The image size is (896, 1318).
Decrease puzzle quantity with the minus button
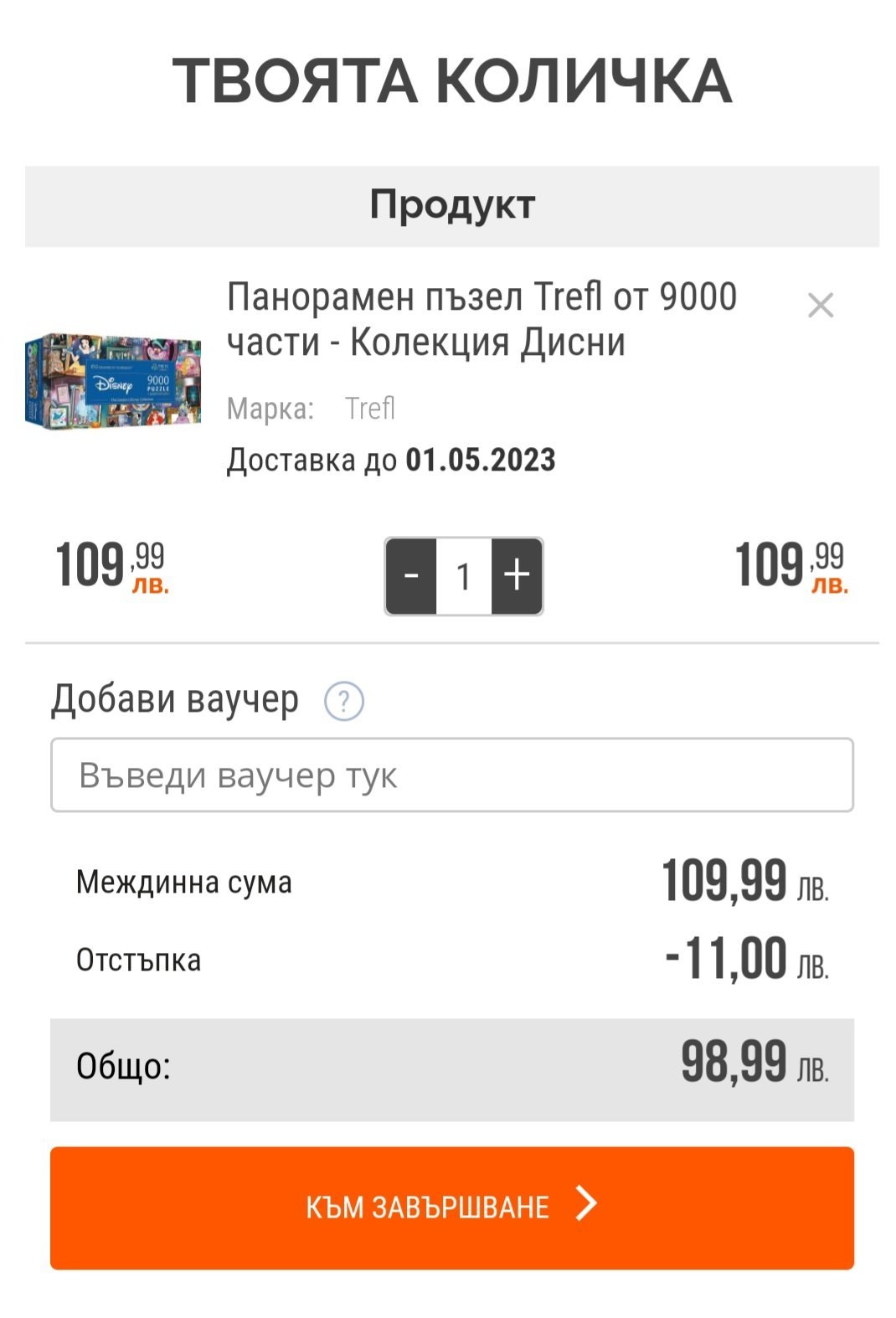[411, 576]
